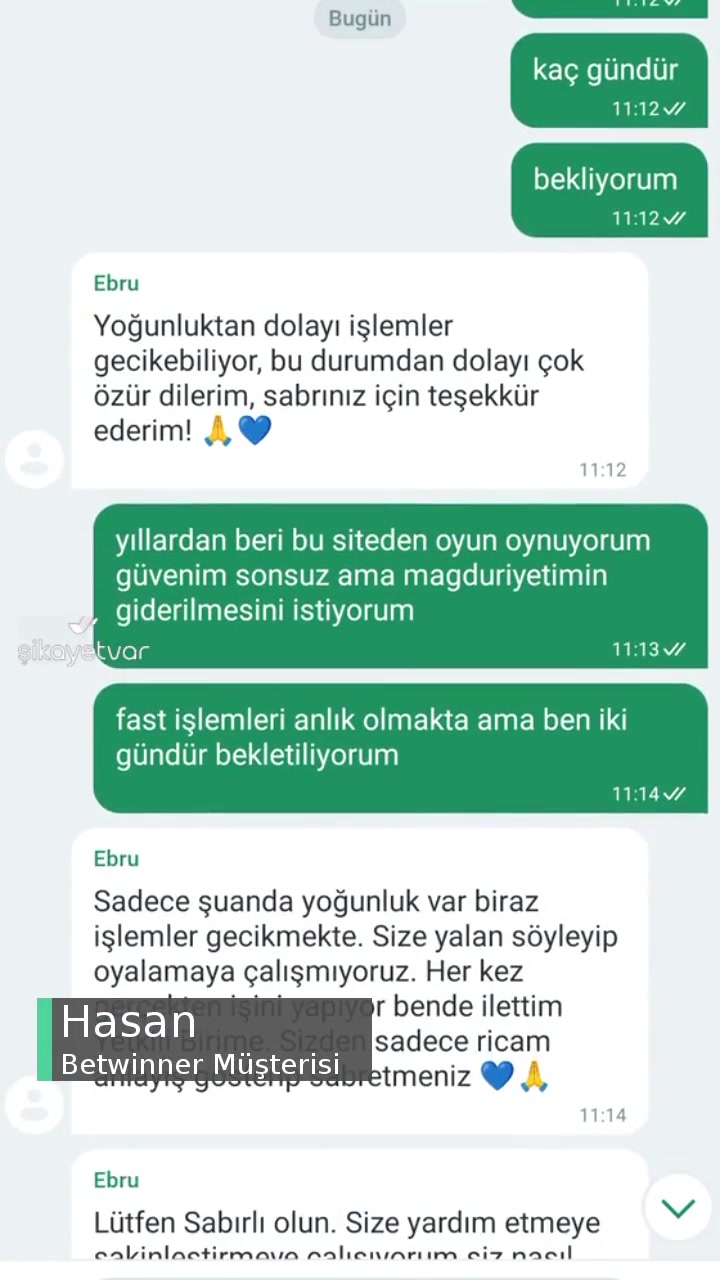The height and width of the screenshot is (1280, 720).
Task: Select the contact name Ebru above the apology
Action: 116,283
